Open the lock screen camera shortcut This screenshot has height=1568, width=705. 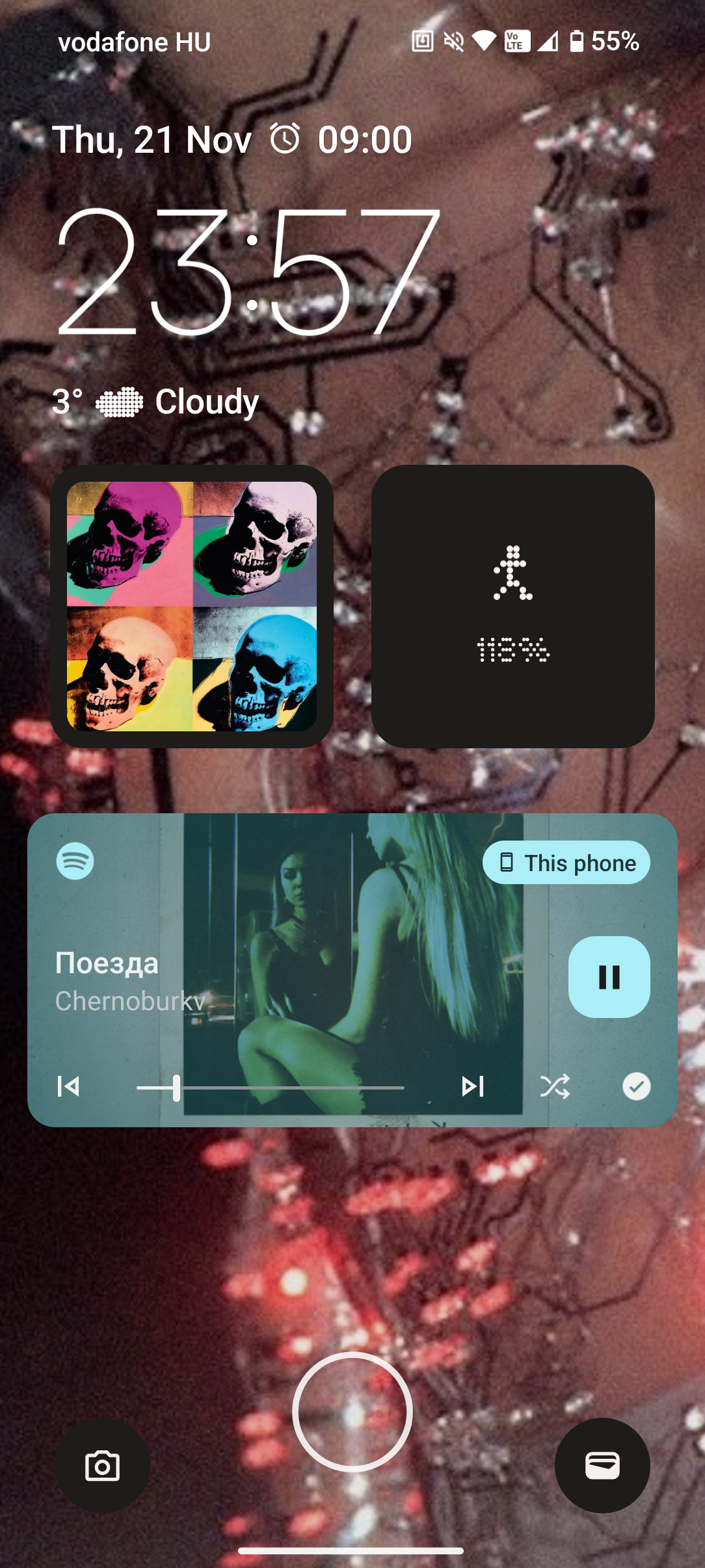click(x=102, y=1465)
